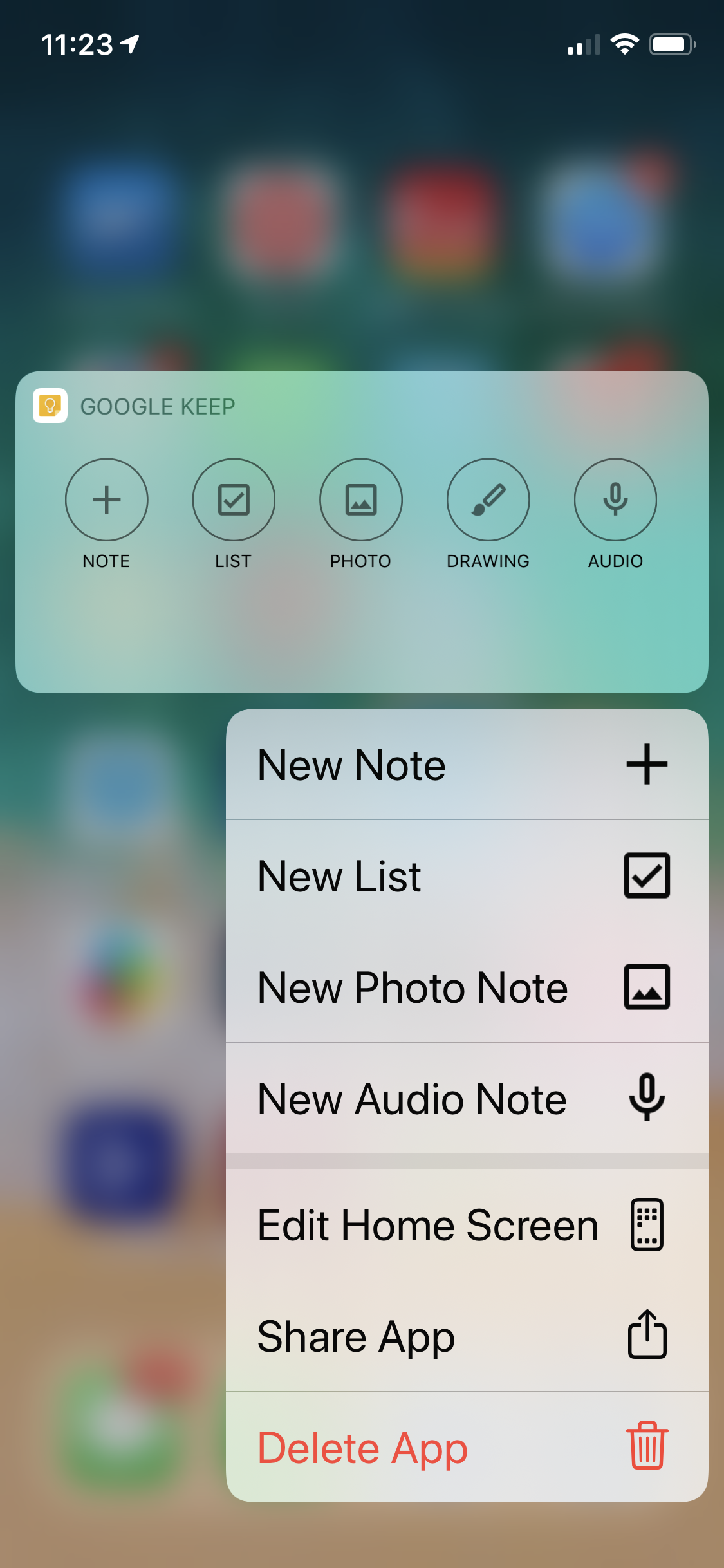Select New Note in the quick menu

point(467,765)
